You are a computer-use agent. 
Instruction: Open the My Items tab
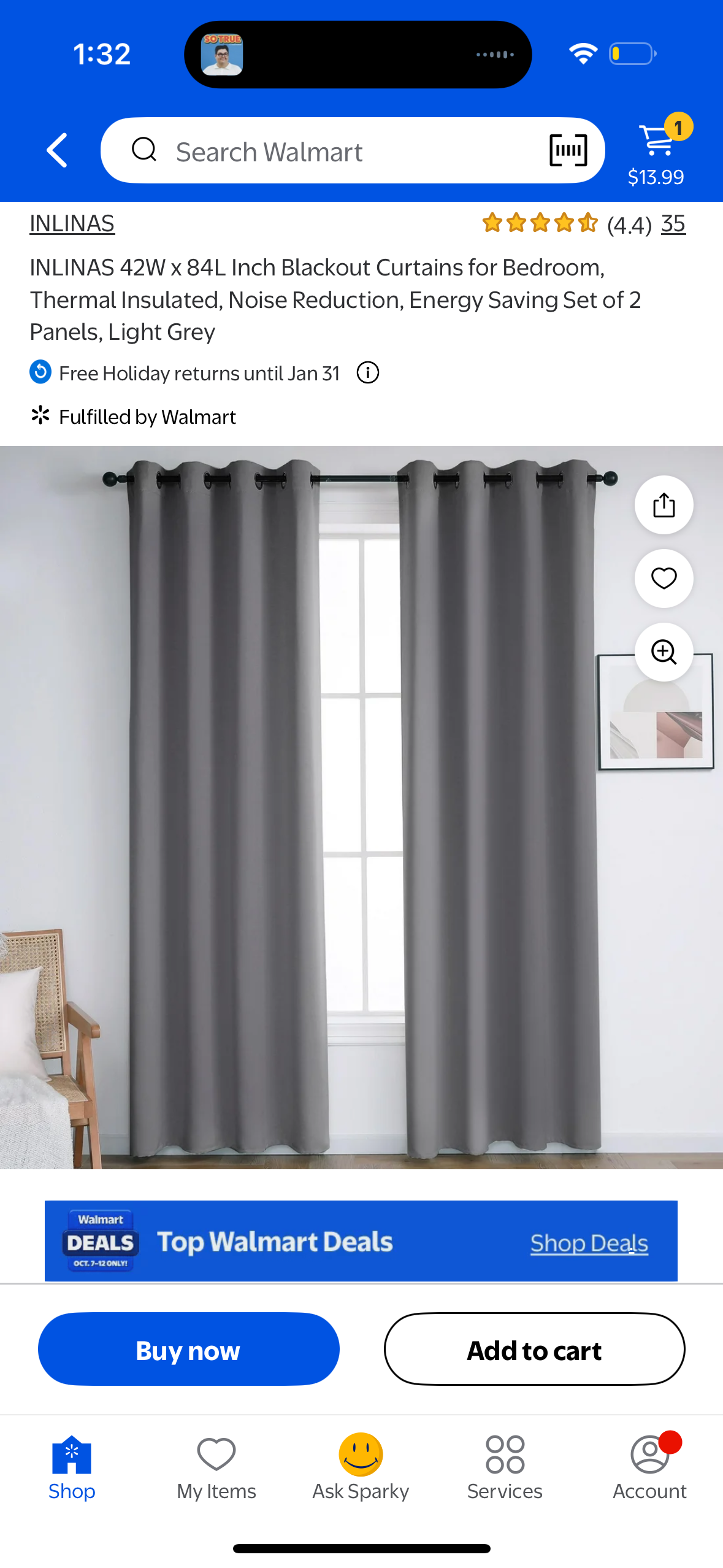point(216,1467)
